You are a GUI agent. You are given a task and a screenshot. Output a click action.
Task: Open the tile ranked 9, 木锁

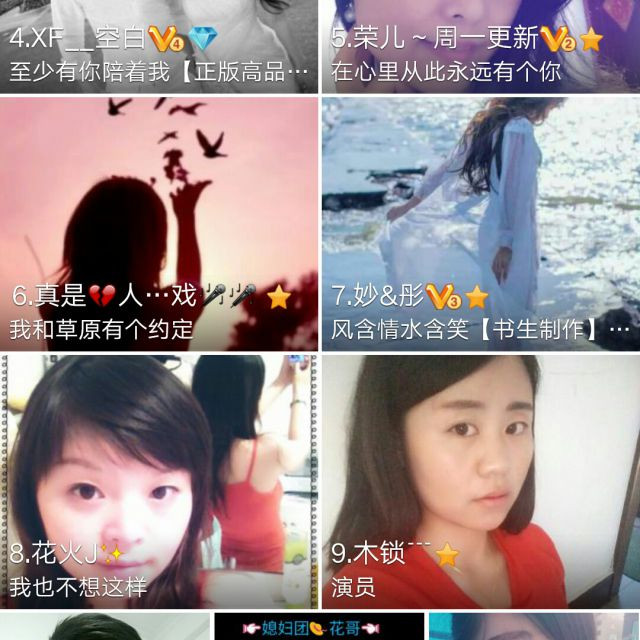point(481,480)
